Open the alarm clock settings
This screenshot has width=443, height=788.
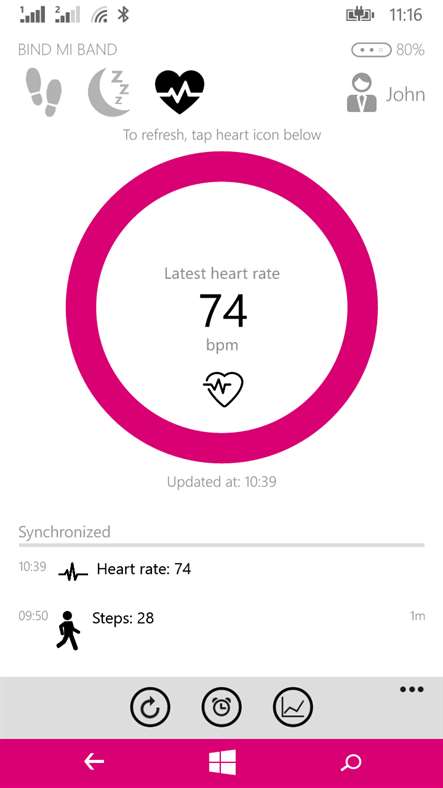pos(222,708)
